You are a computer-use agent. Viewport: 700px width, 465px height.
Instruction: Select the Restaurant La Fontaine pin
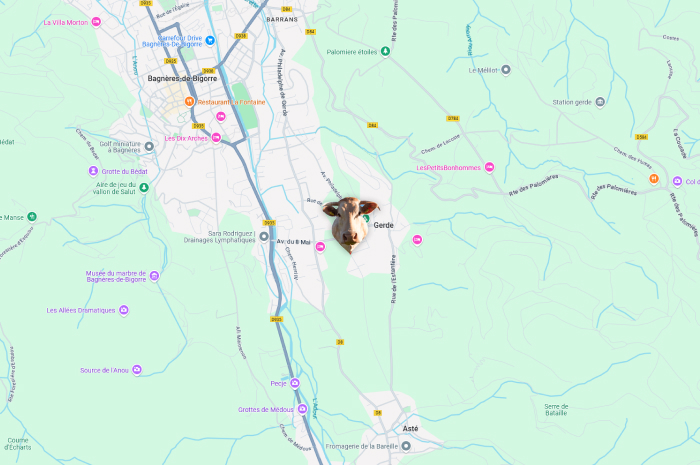(x=189, y=102)
